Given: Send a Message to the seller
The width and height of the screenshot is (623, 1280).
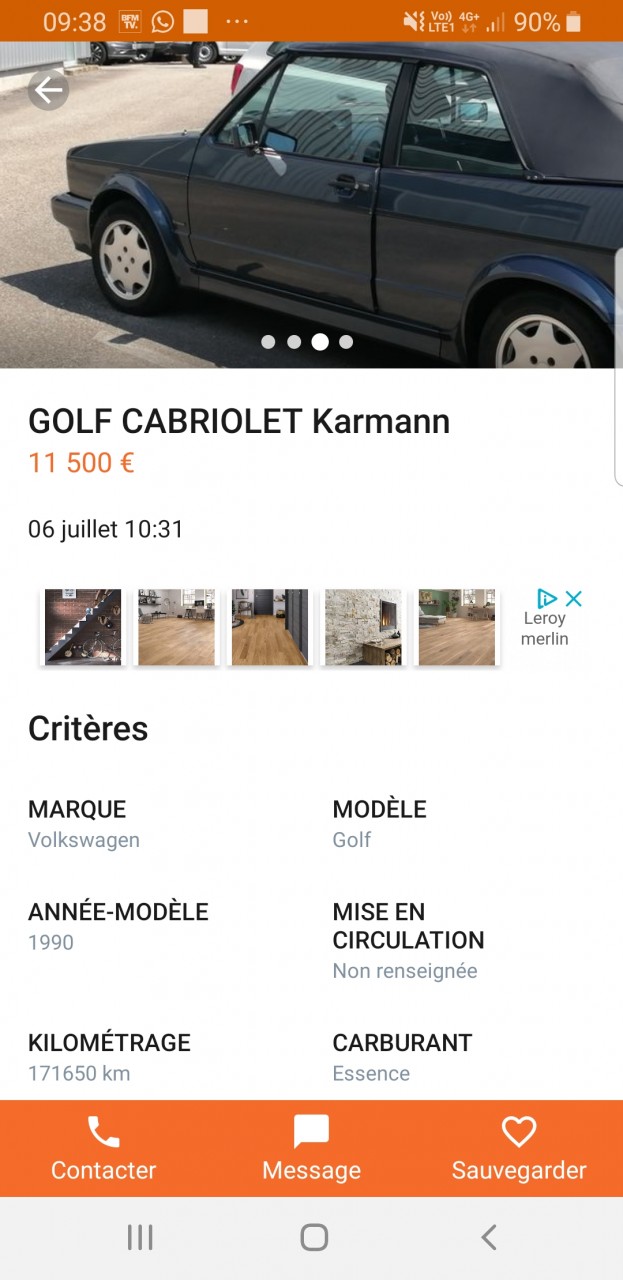Looking at the screenshot, I should point(311,1149).
